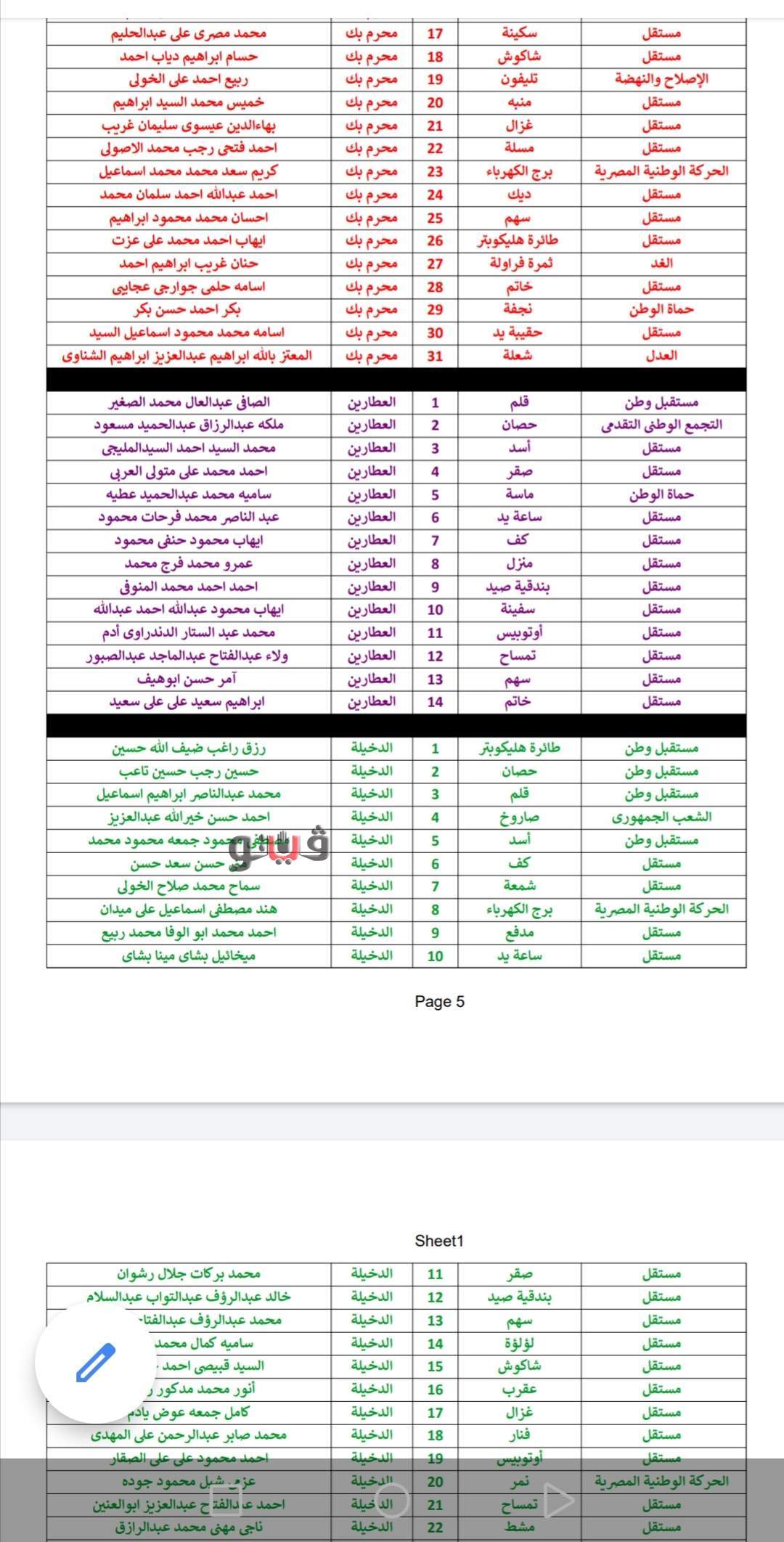The image size is (784, 1542).
Task: Tap the triangle back navigation button
Action: tap(559, 1500)
